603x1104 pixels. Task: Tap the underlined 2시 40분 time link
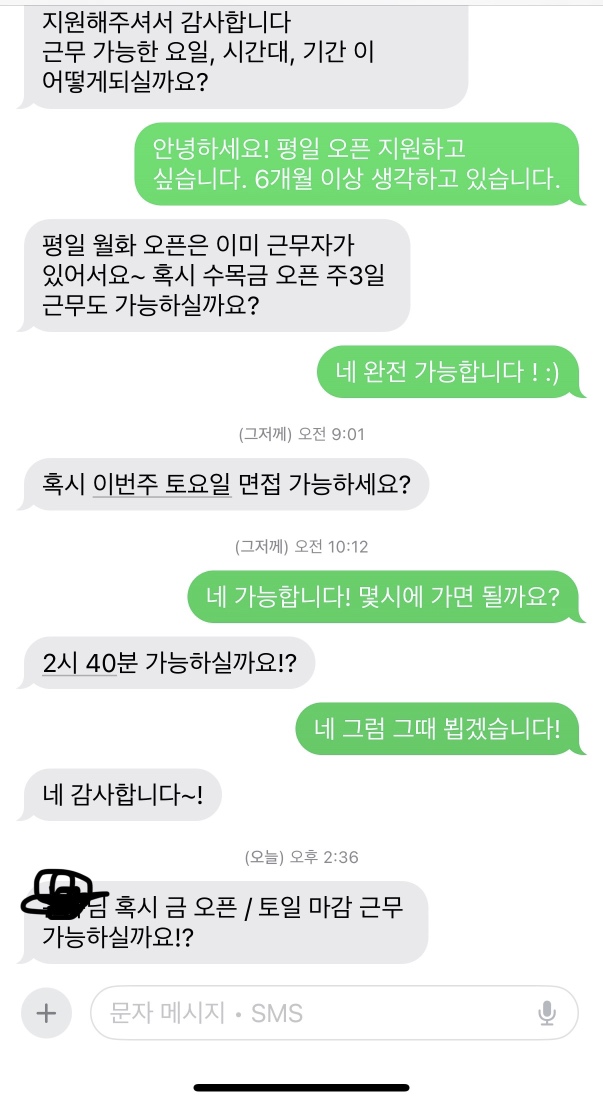click(80, 661)
